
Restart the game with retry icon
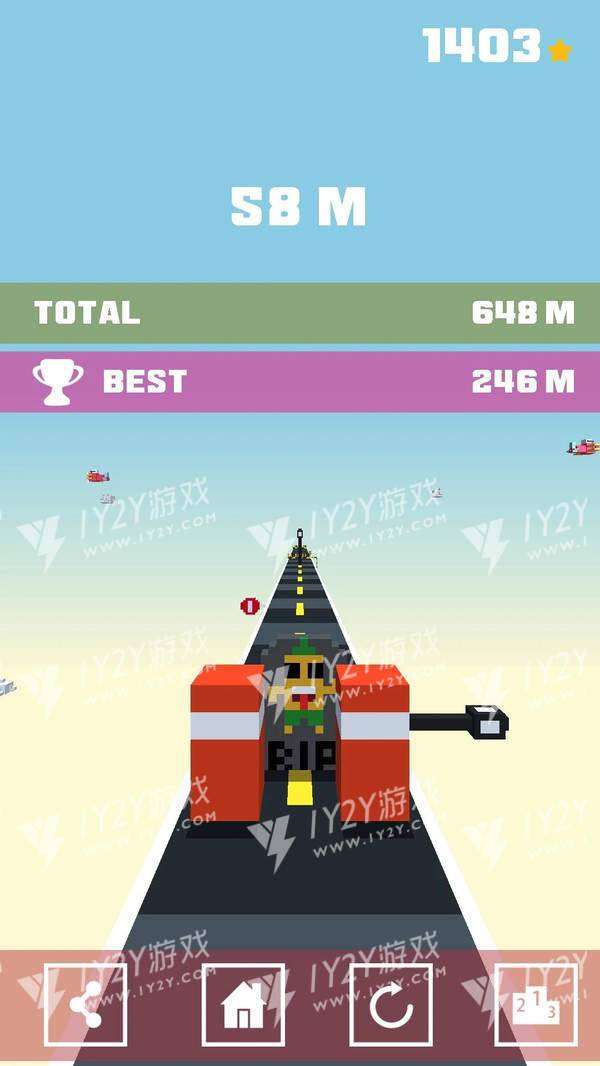[x=391, y=1004]
